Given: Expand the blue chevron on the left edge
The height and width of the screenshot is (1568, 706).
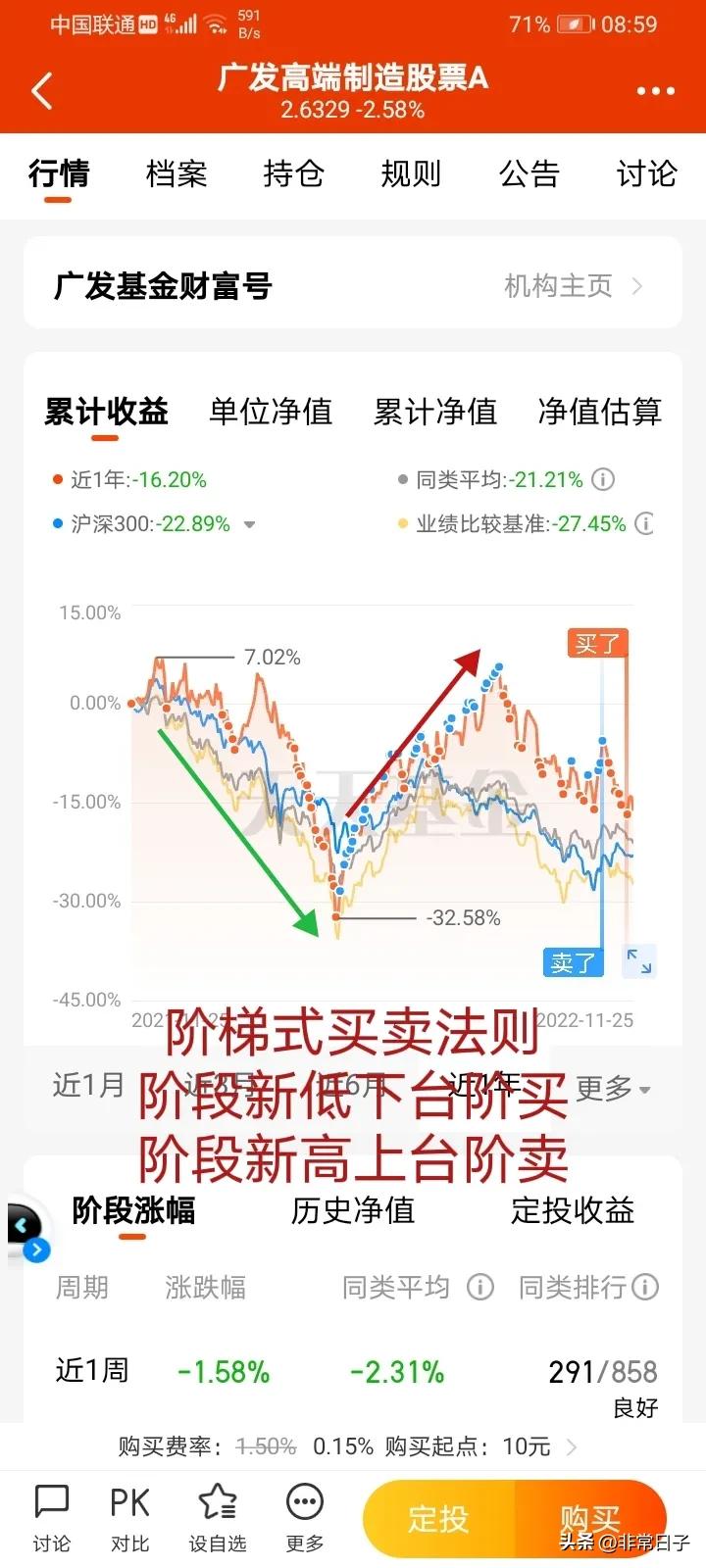Looking at the screenshot, I should coord(36,1250).
